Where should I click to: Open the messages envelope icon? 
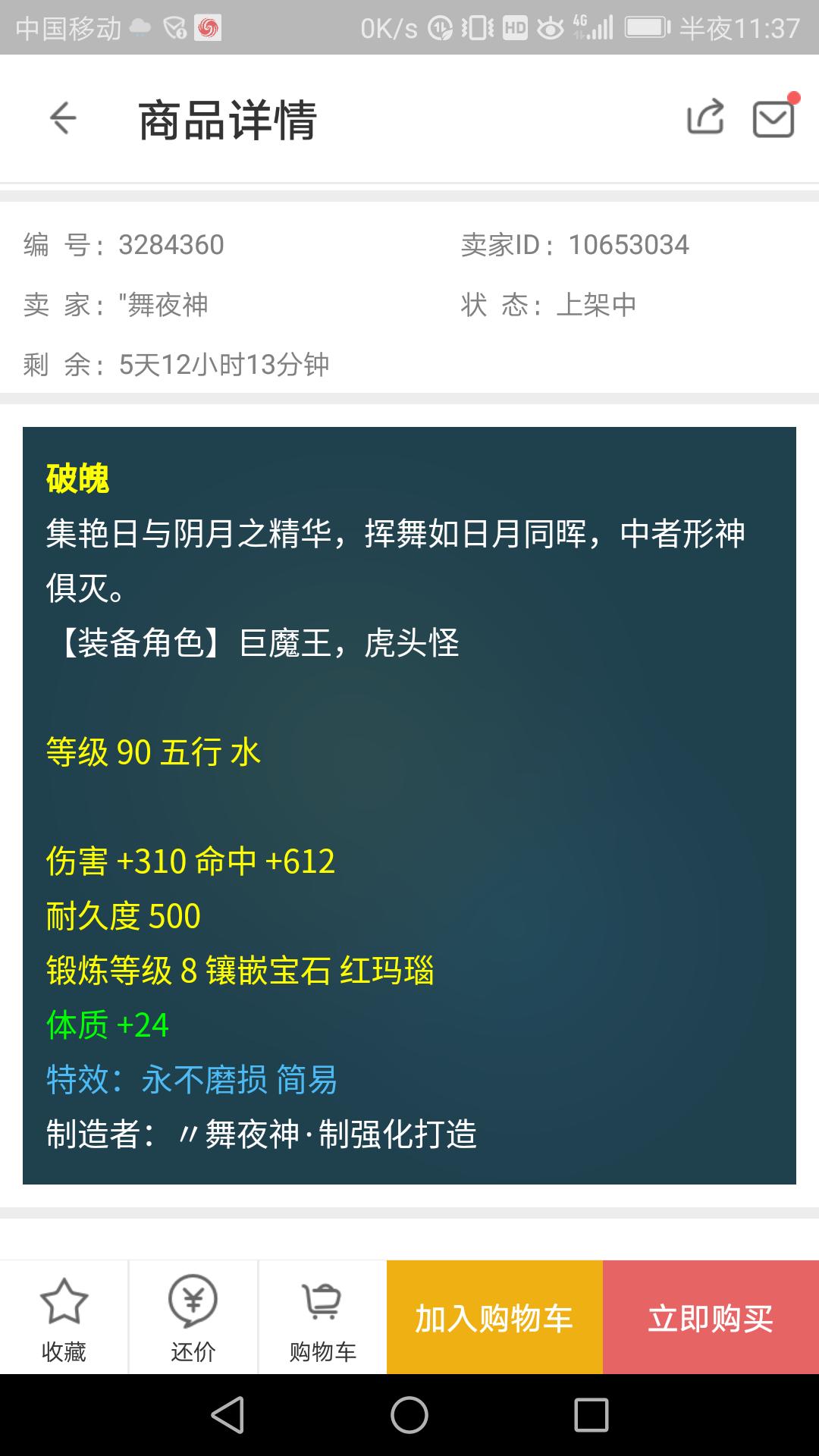tap(773, 118)
